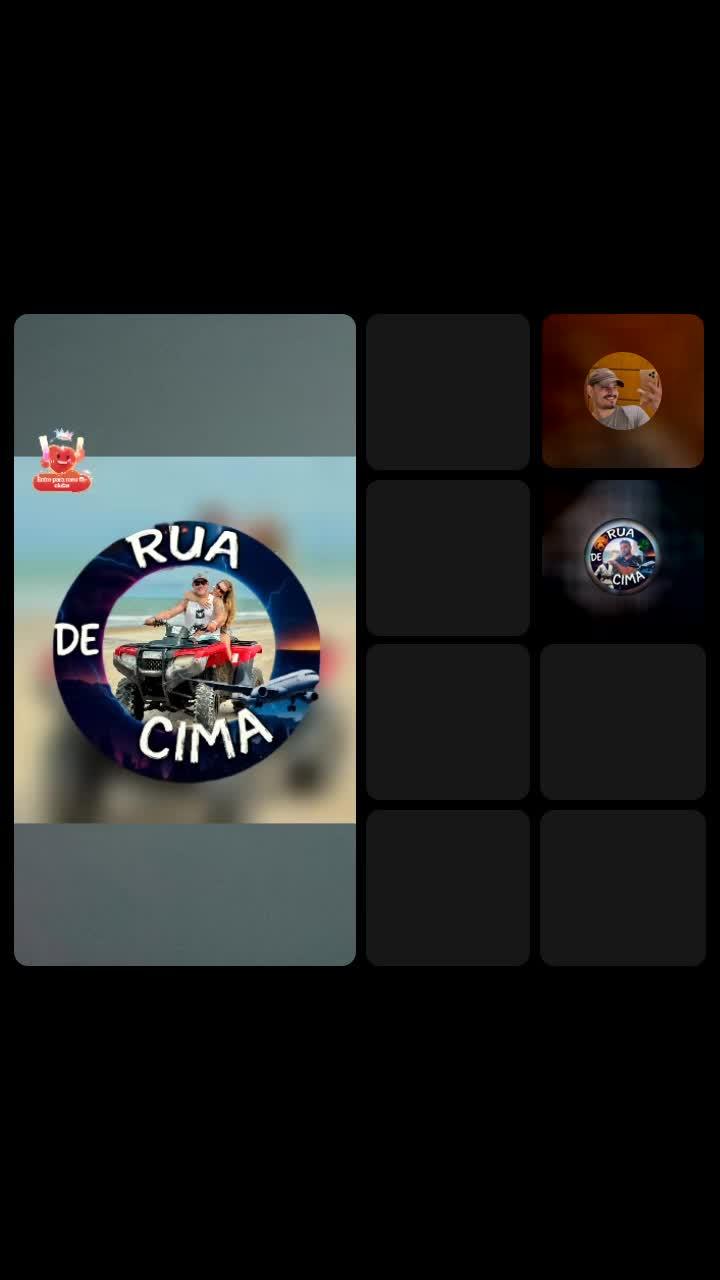Tap the fan club sticker on the host tile
Viewport: 720px width, 1280px height.
[x=61, y=463]
